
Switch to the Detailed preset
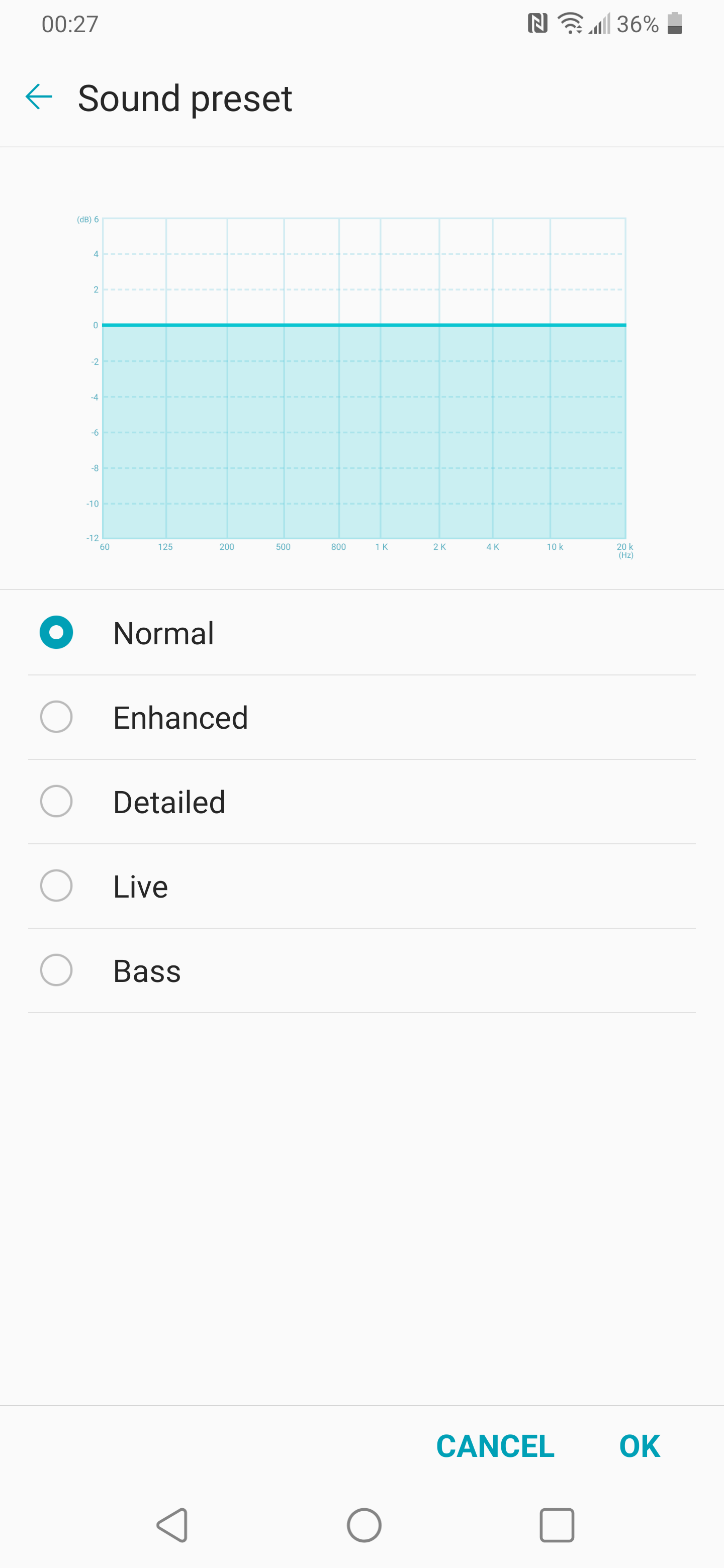pos(361,802)
